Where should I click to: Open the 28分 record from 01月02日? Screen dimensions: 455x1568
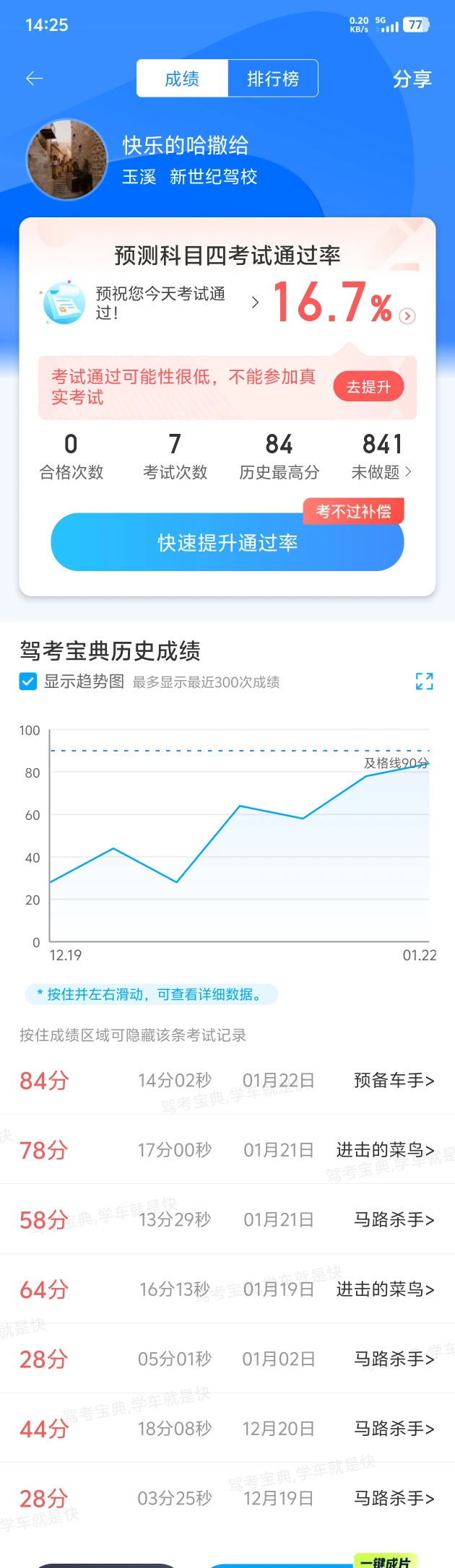pos(227,1359)
